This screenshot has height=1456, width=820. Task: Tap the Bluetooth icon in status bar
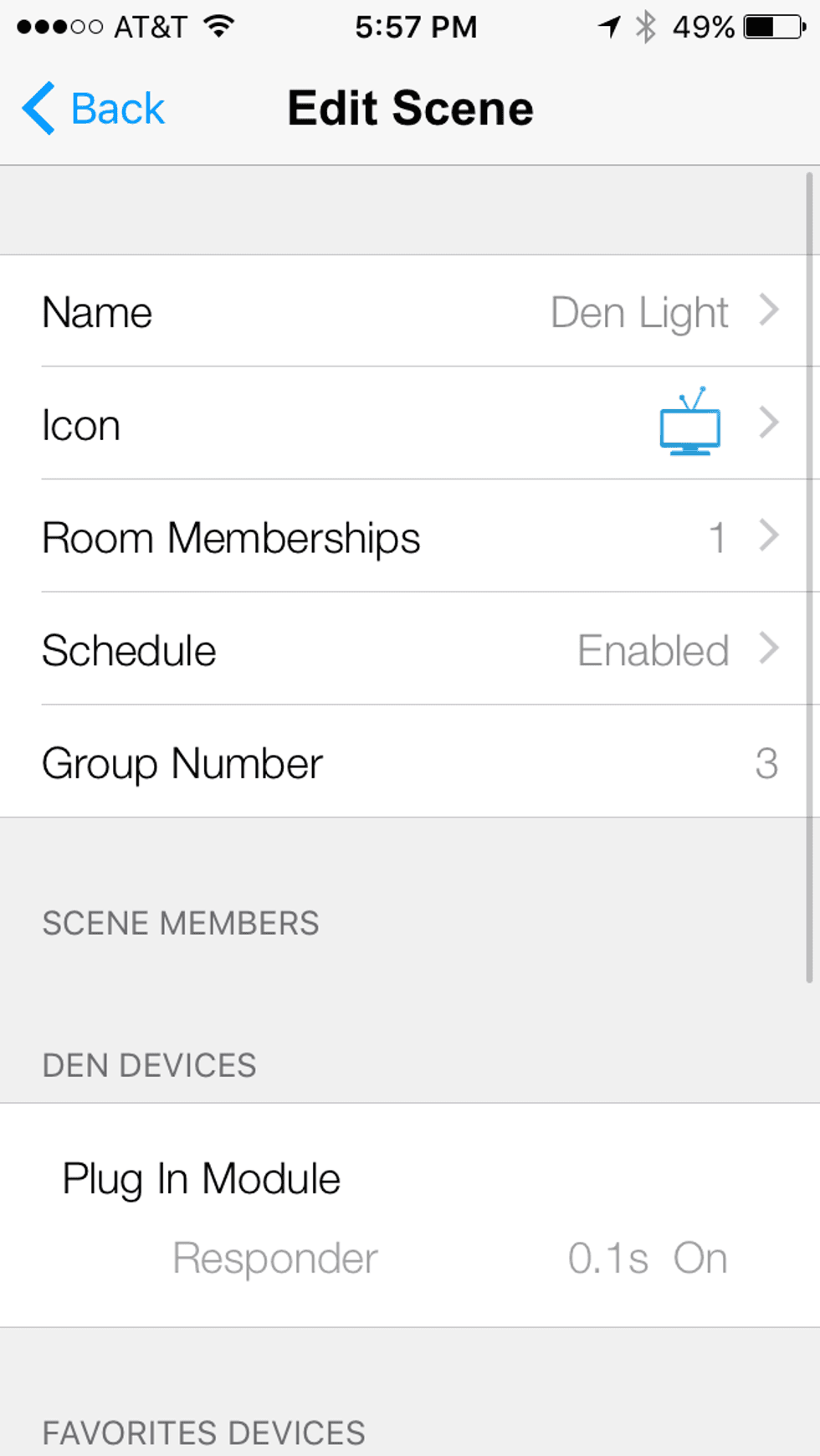click(x=646, y=26)
